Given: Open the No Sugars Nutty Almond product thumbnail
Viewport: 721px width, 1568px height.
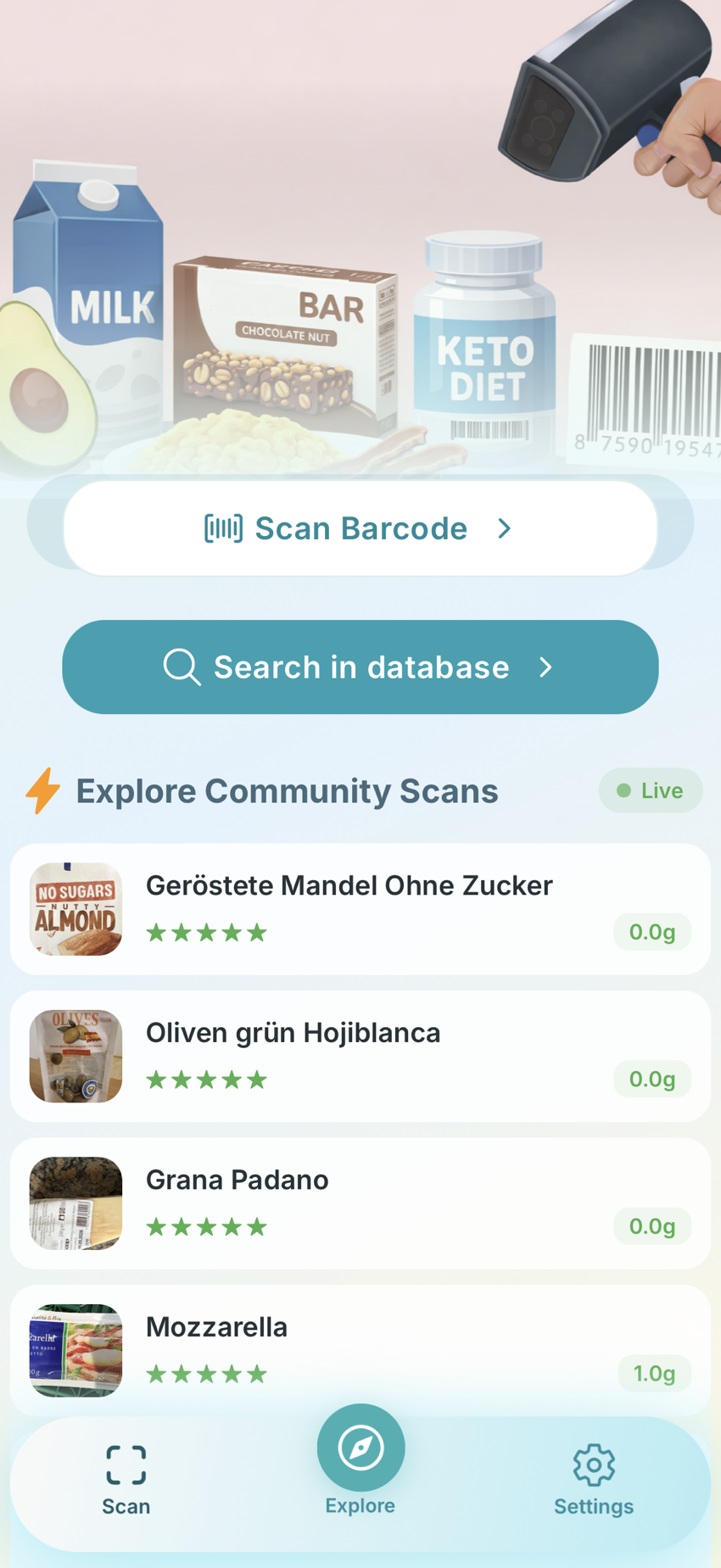Looking at the screenshot, I should 75,908.
